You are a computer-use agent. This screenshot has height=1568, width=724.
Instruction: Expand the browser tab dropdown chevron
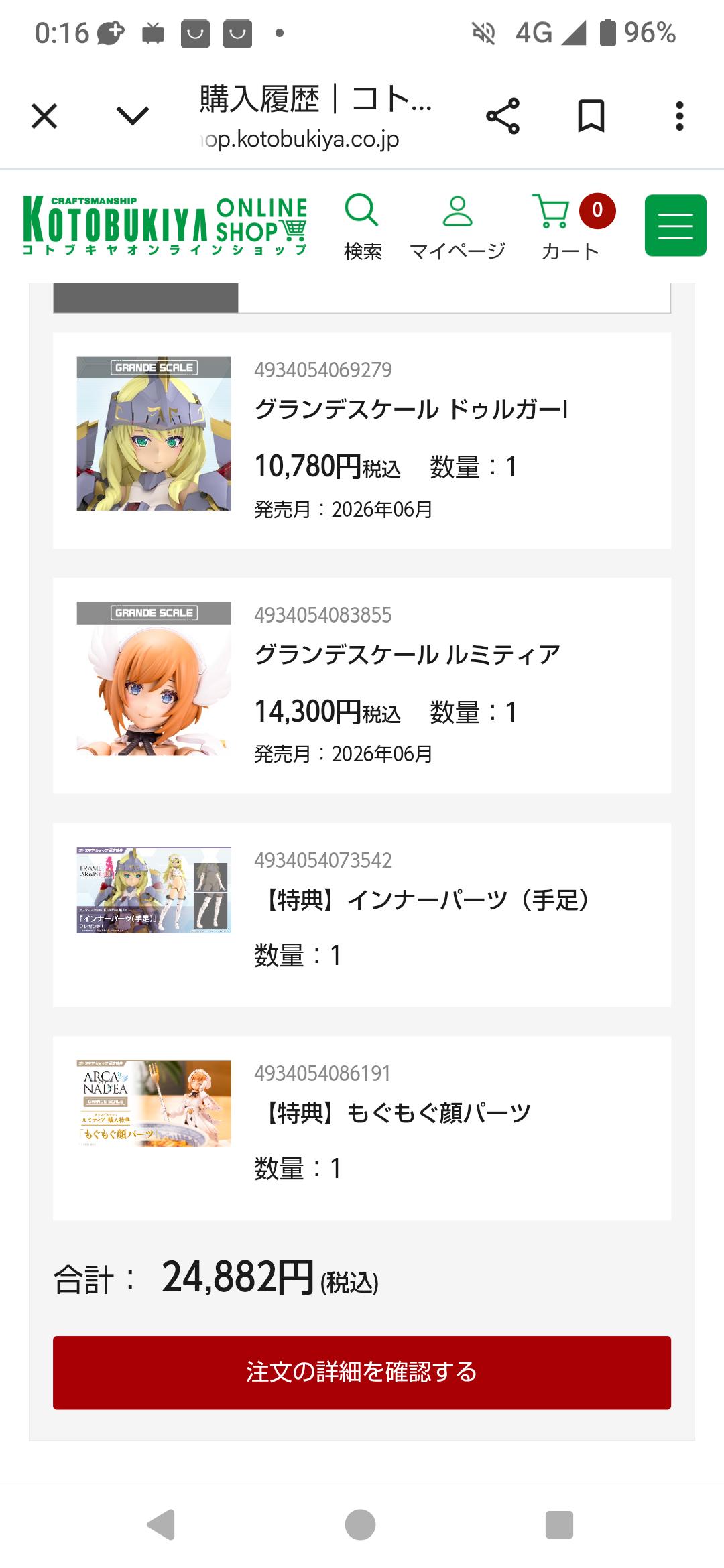132,116
